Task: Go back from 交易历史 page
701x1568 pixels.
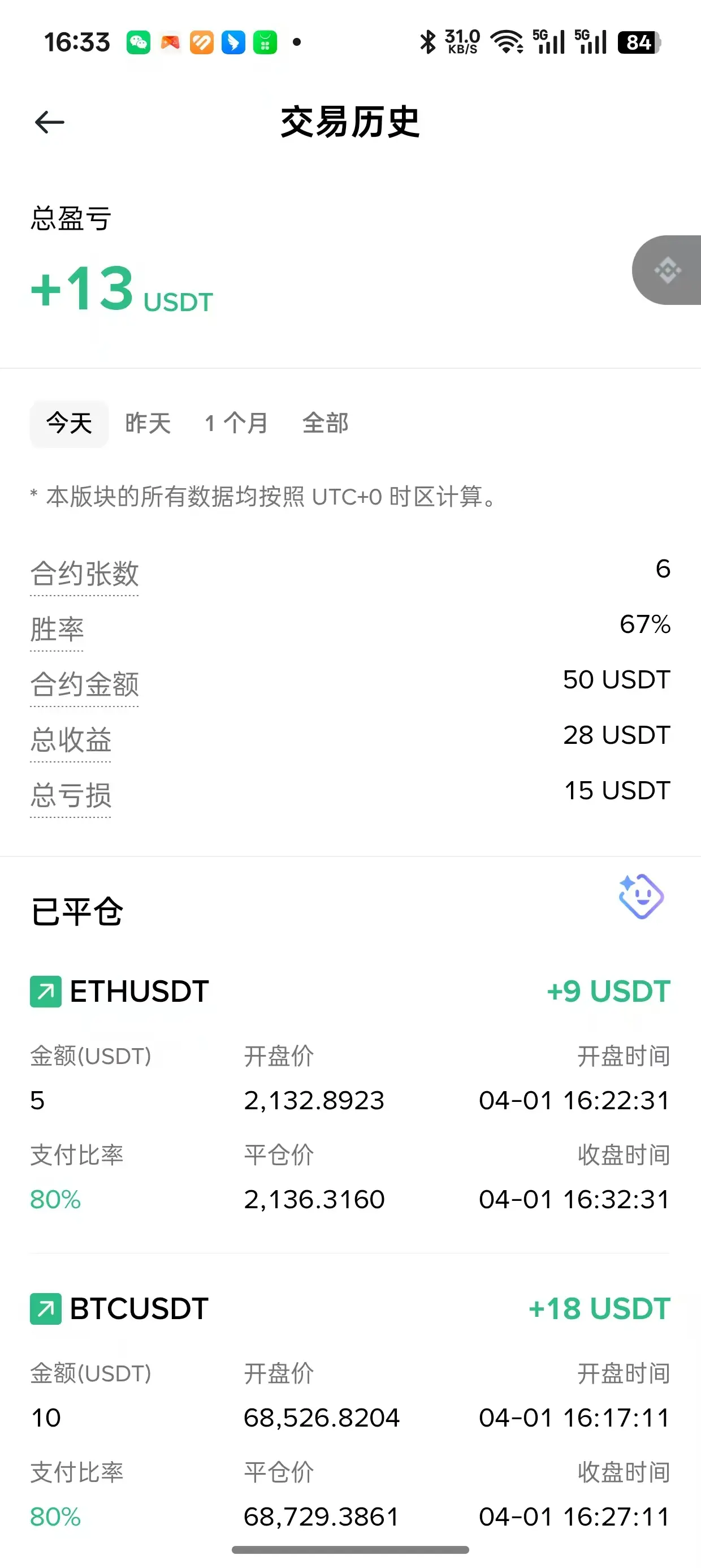Action: click(x=50, y=122)
